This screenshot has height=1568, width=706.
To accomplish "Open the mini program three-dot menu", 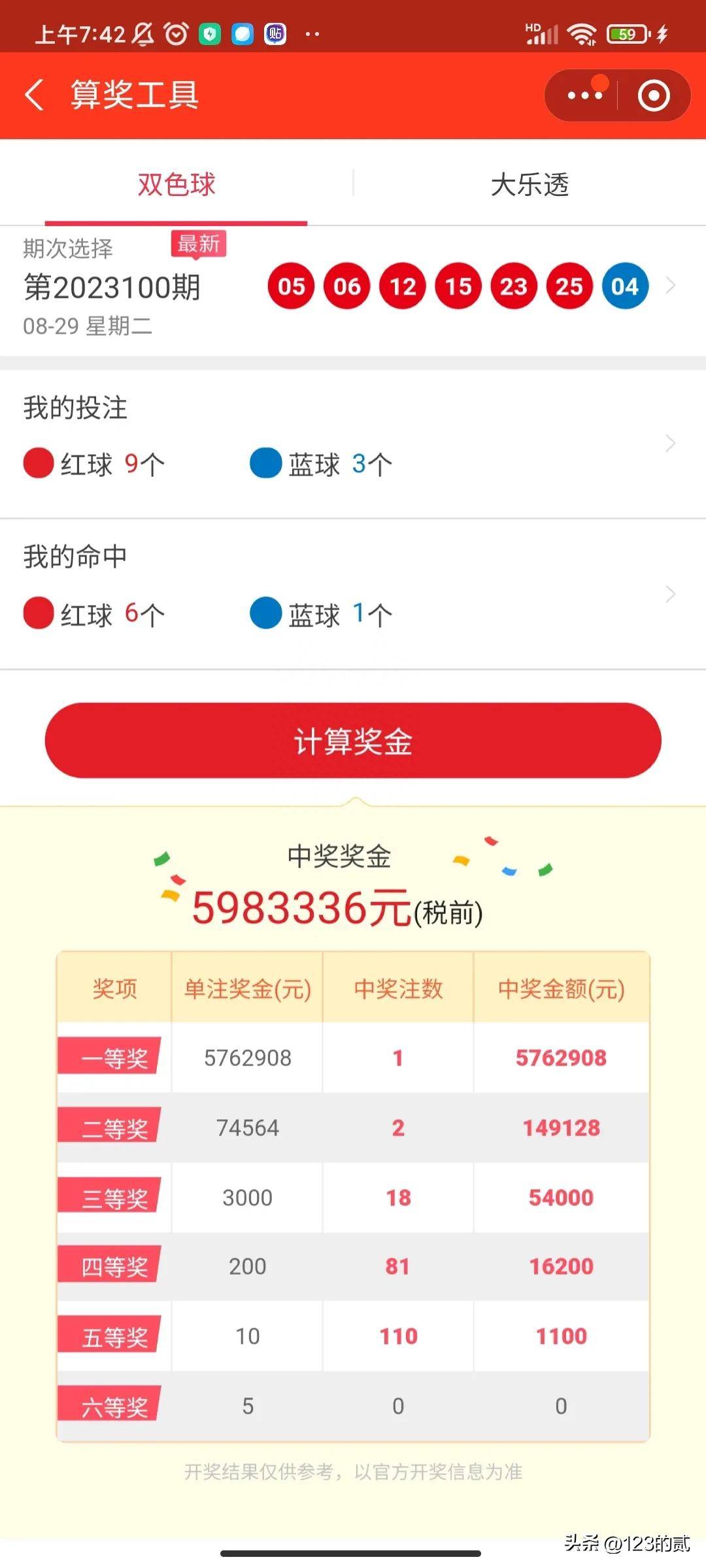I will click(585, 95).
